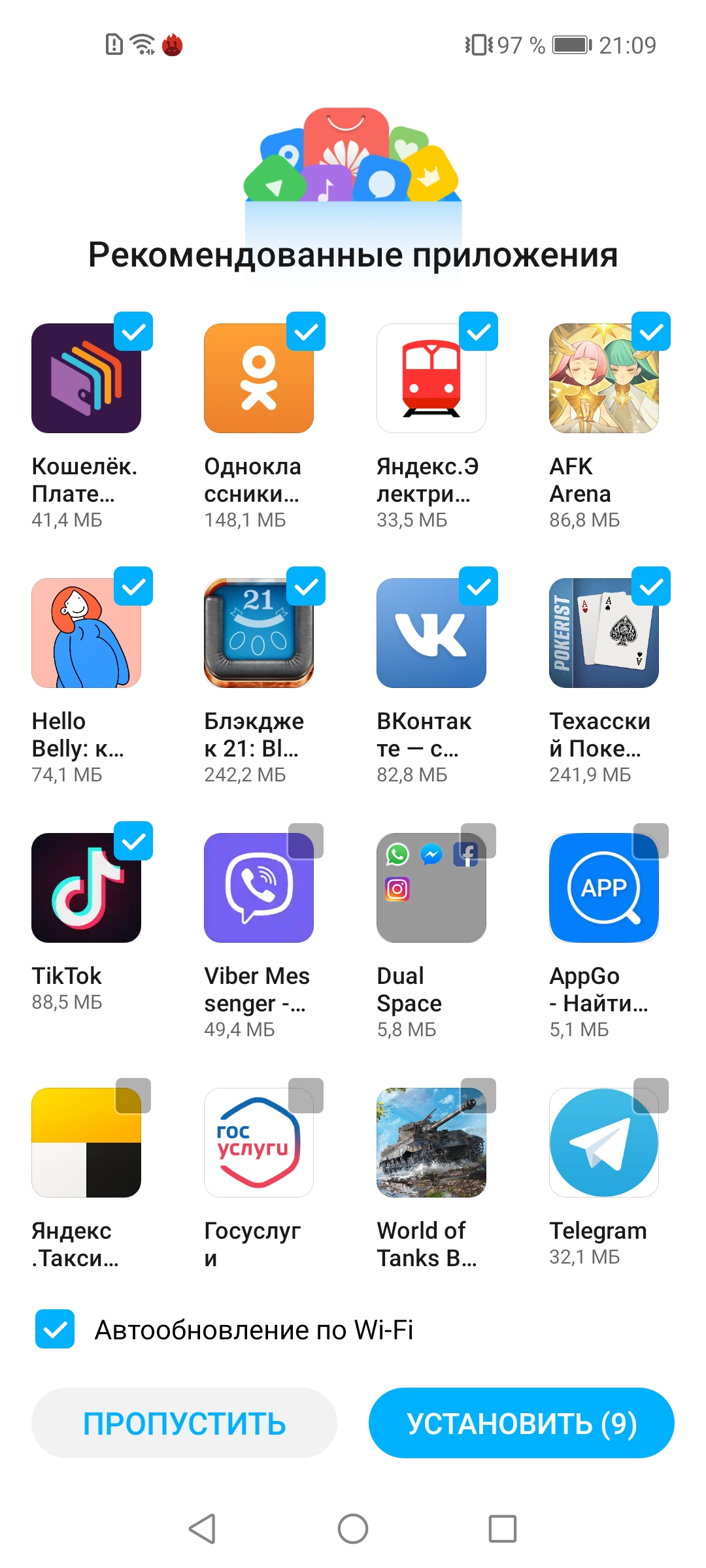
Task: Tap УСТАНОВИТЬ (9) to install selected apps
Action: pyautogui.click(x=521, y=1423)
